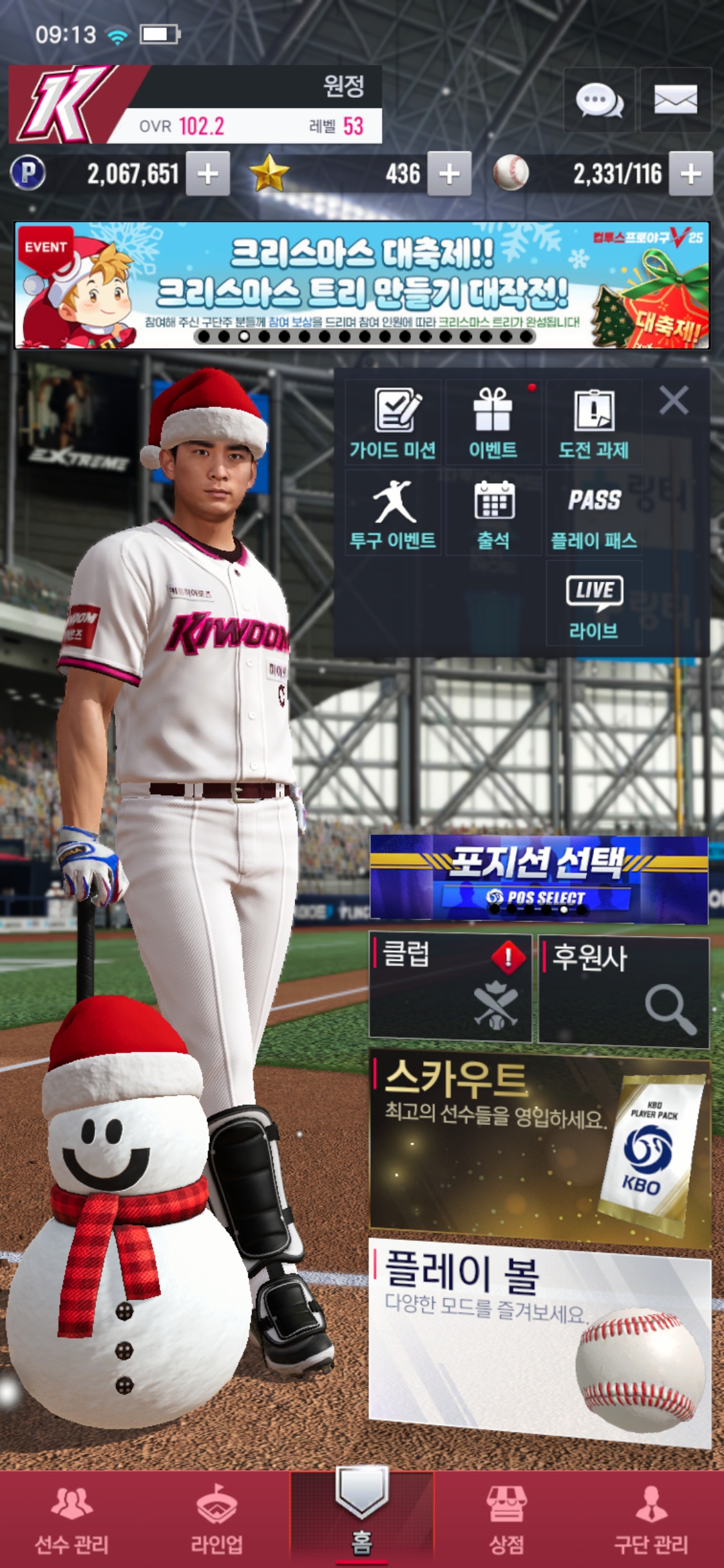The image size is (724, 1568).
Task: Close the quick menu panel
Action: 674,401
